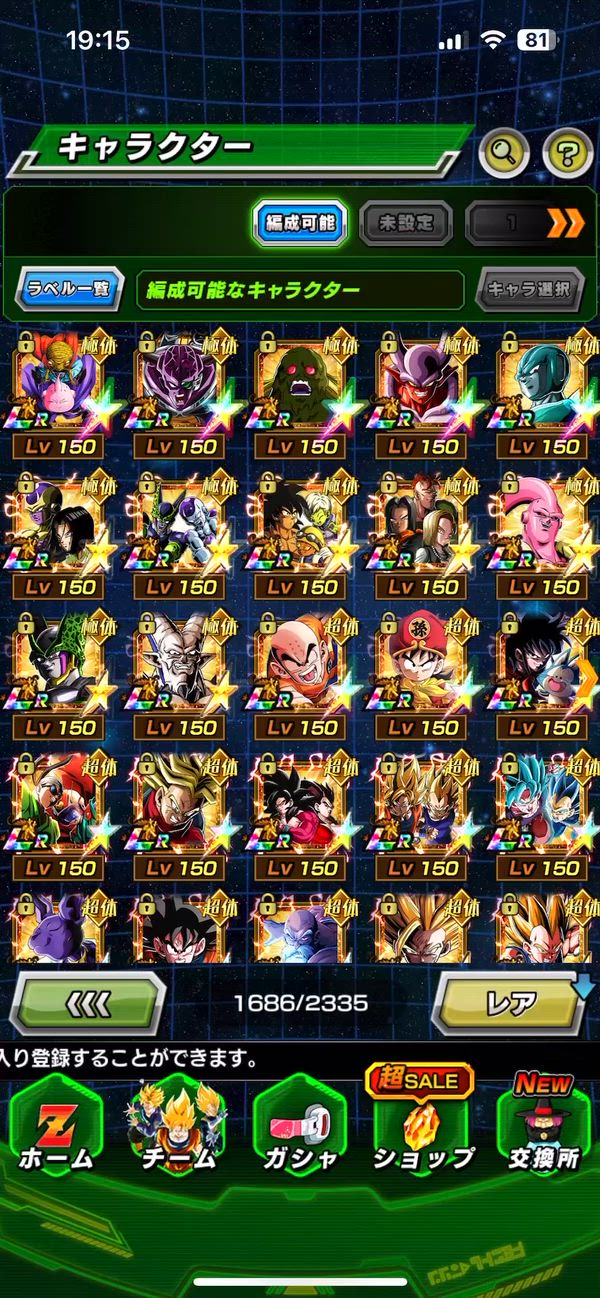The image size is (600, 1298).
Task: Open the ラベル一覧 label list
Action: pos(70,290)
